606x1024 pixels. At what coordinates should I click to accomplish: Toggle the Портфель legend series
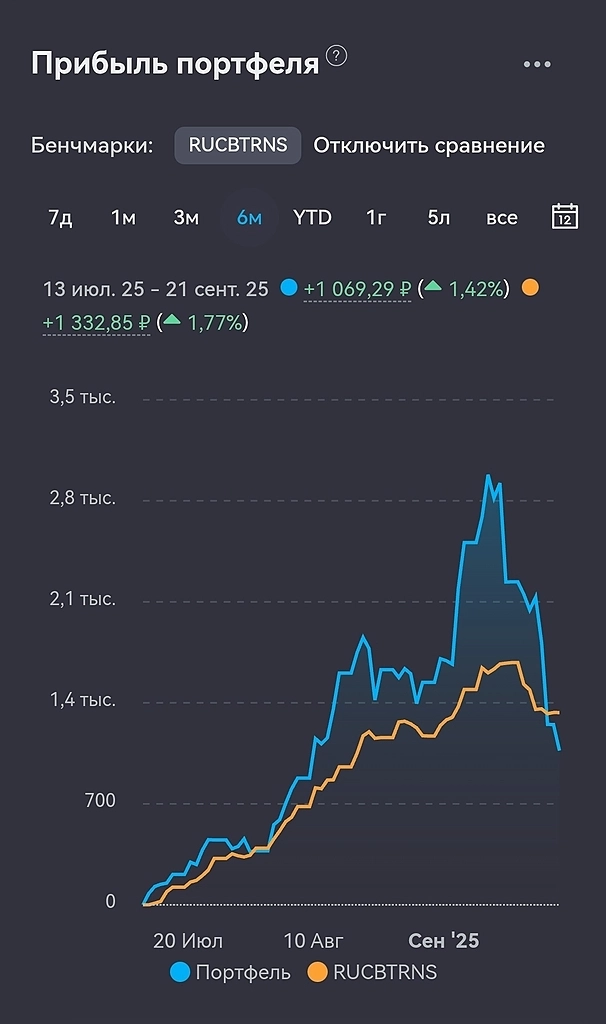231,972
